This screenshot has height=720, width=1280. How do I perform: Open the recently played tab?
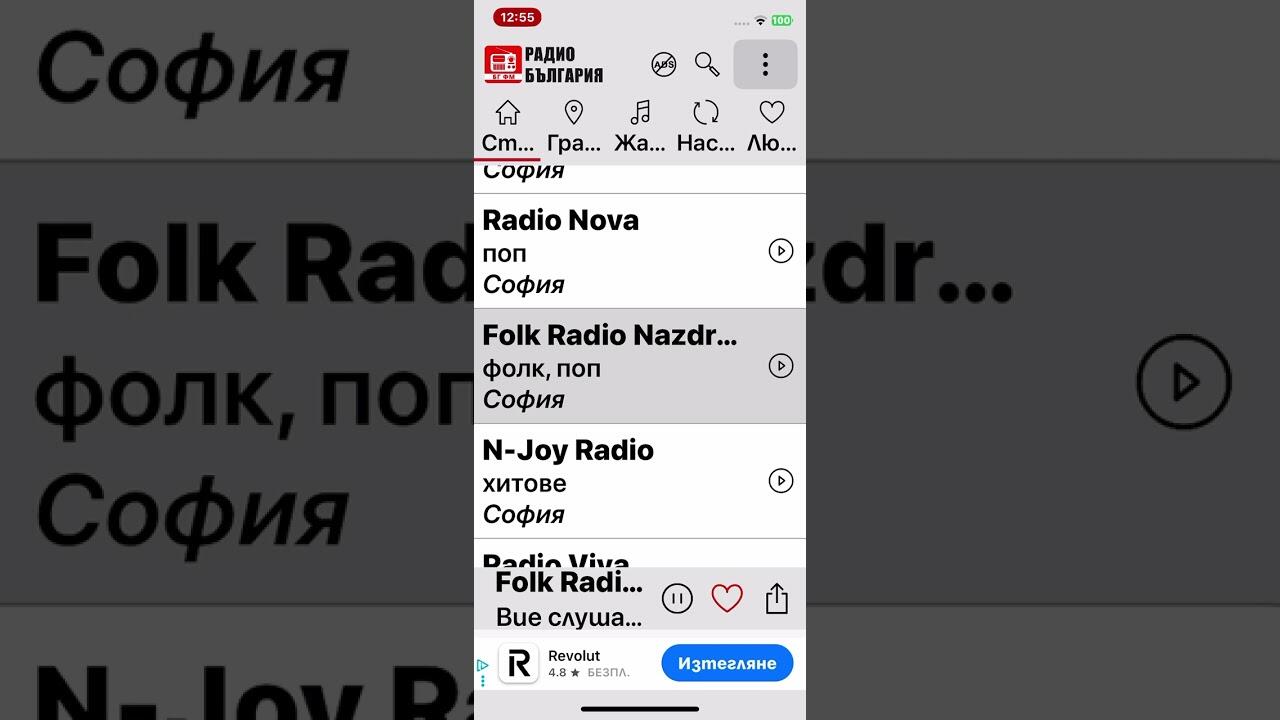(706, 127)
